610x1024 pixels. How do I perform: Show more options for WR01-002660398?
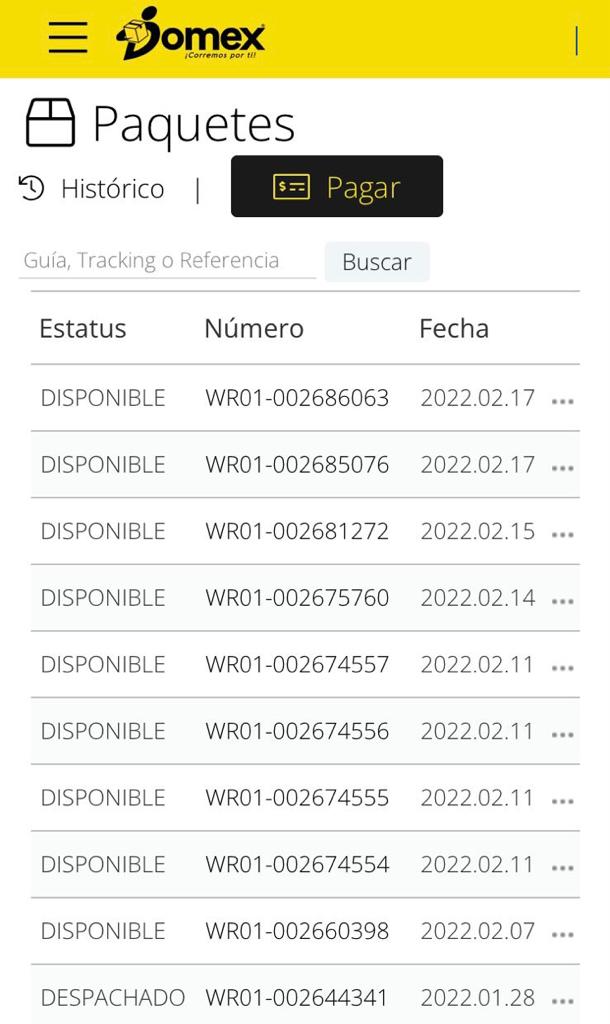point(563,935)
